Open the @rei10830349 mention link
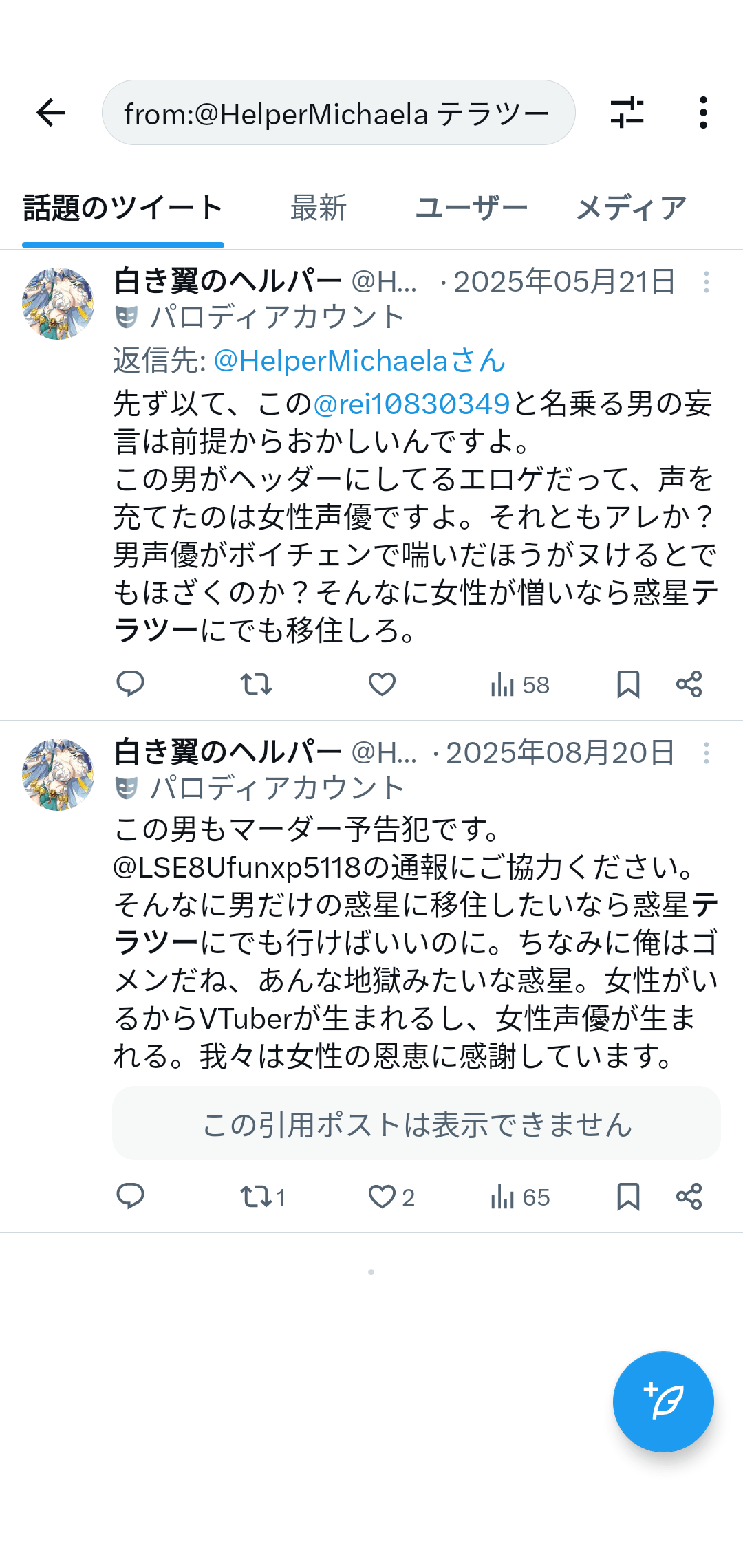Image resolution: width=743 pixels, height=1568 pixels. [x=411, y=404]
